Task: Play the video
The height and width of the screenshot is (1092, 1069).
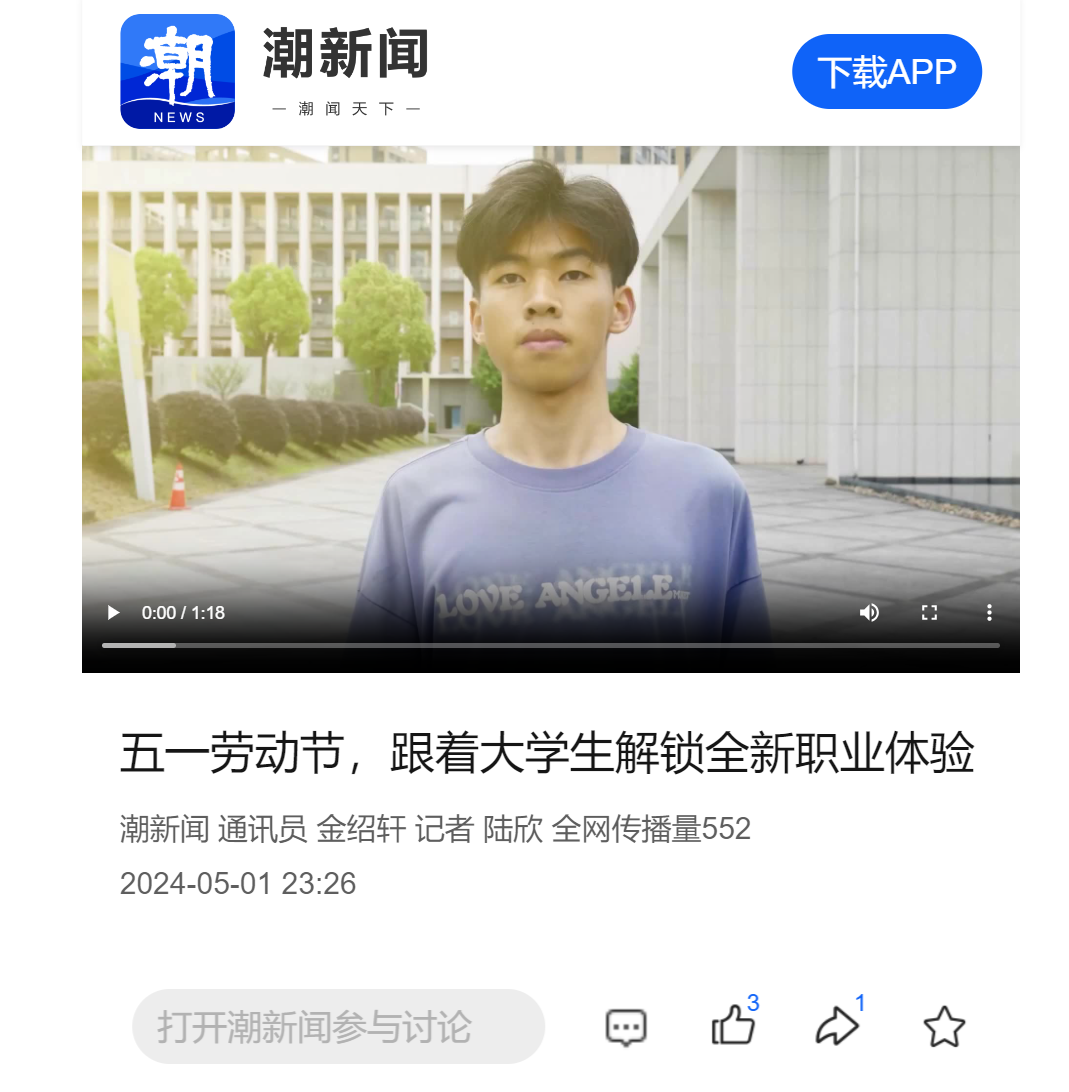Action: pos(113,613)
